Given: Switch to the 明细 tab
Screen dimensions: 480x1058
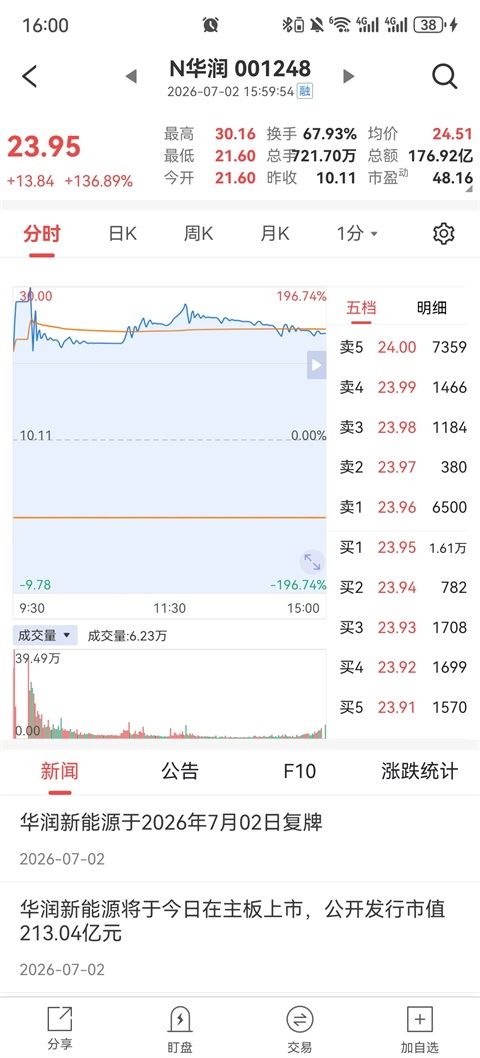Looking at the screenshot, I should pyautogui.click(x=432, y=308).
